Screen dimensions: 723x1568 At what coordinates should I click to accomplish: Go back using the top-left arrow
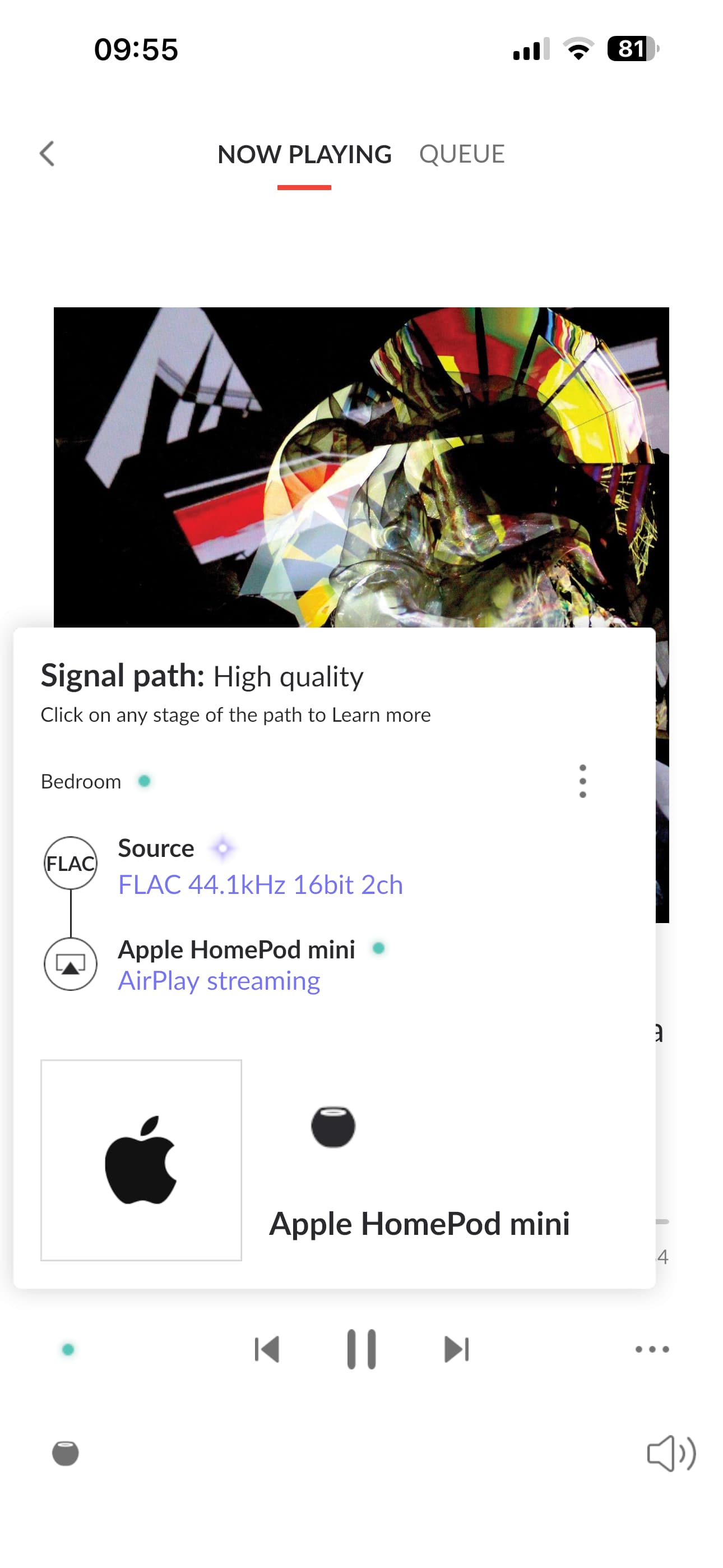point(48,154)
